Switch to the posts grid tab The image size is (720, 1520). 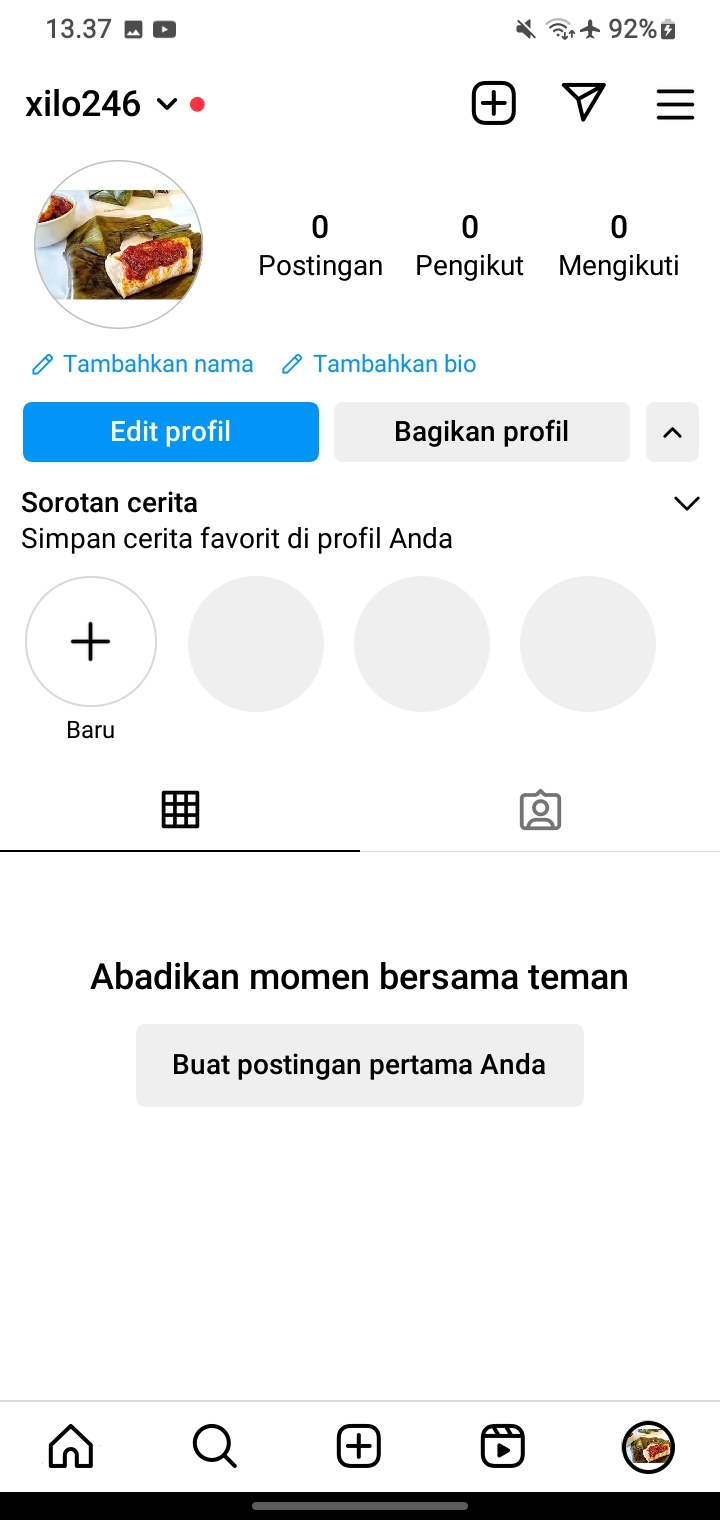(x=180, y=809)
